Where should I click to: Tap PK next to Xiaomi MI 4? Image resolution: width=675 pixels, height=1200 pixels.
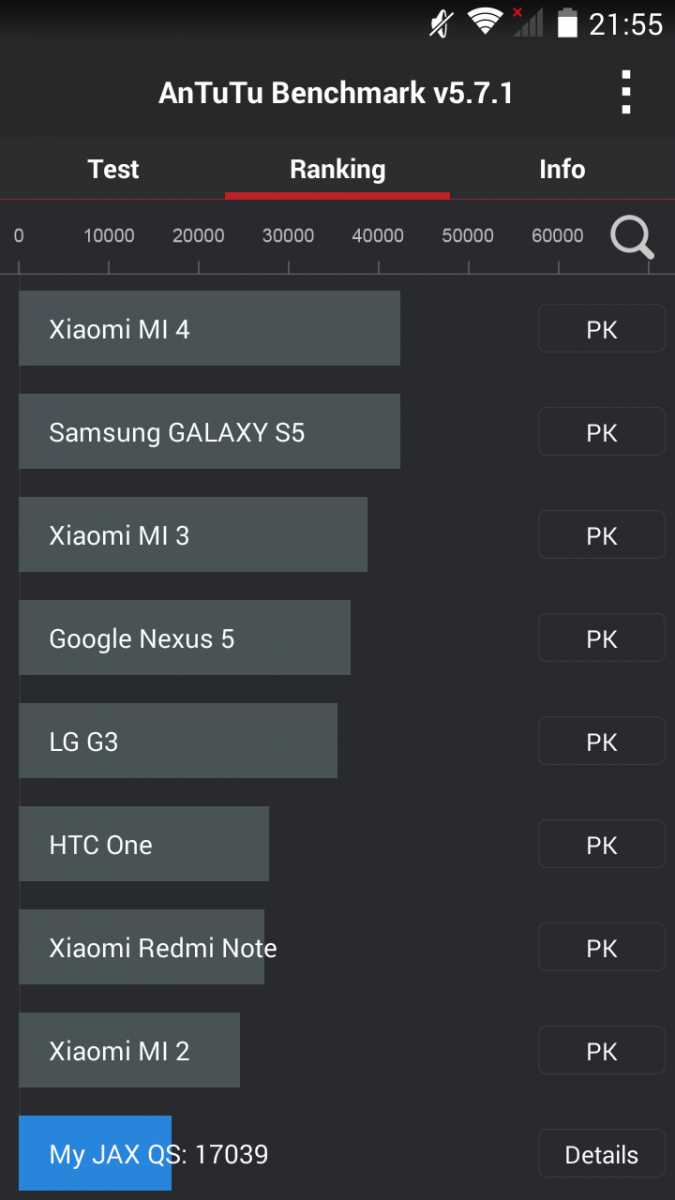pos(602,329)
